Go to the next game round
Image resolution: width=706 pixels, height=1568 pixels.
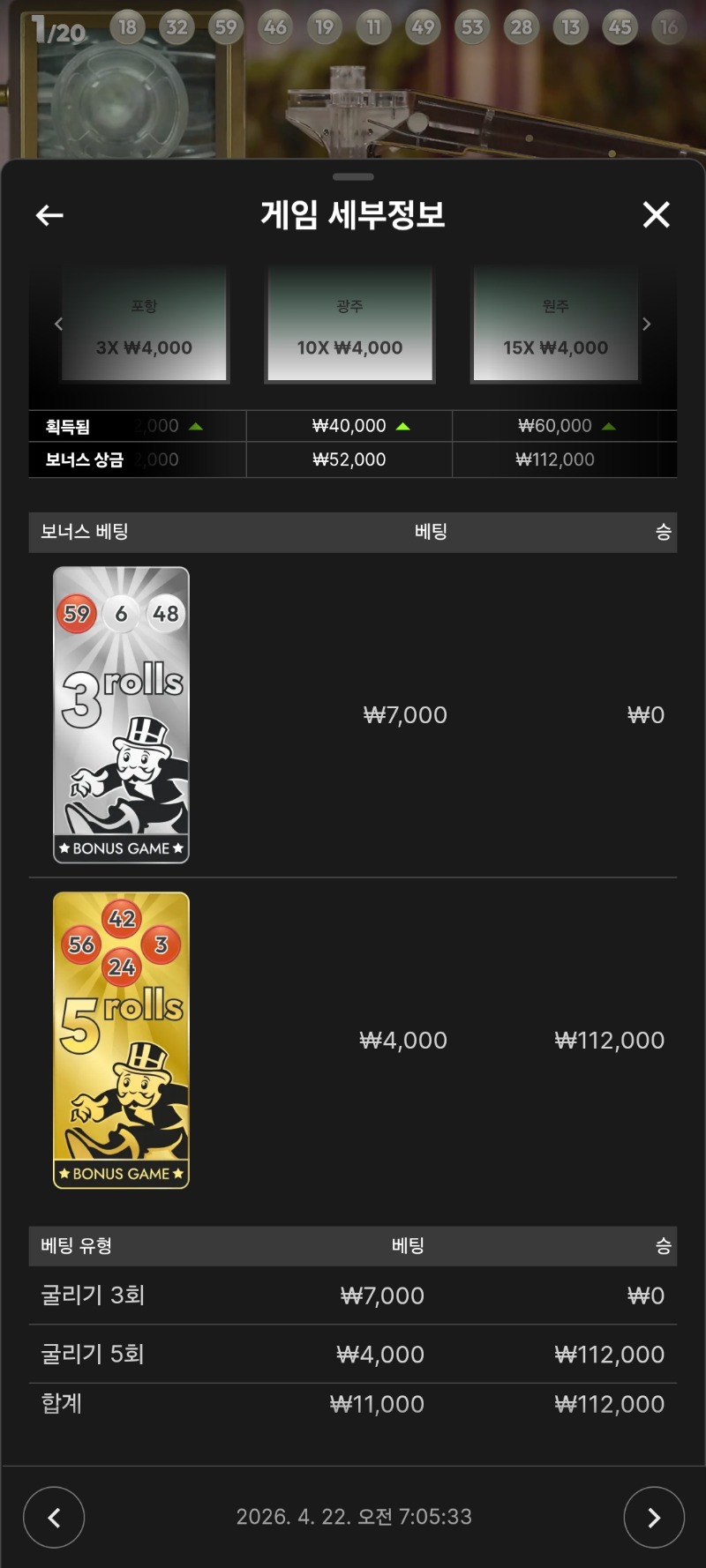click(x=653, y=1517)
